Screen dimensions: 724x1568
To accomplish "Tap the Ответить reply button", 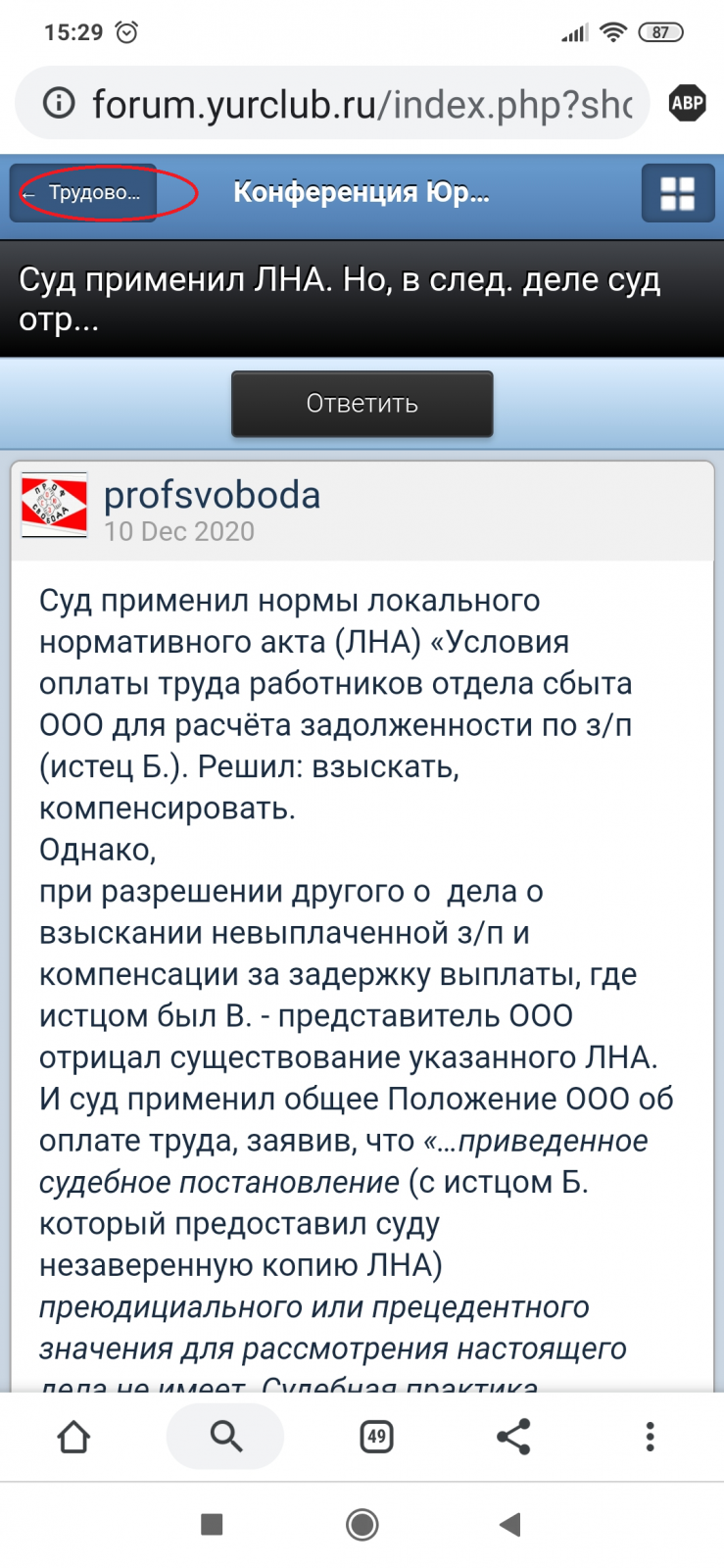I will coord(362,404).
